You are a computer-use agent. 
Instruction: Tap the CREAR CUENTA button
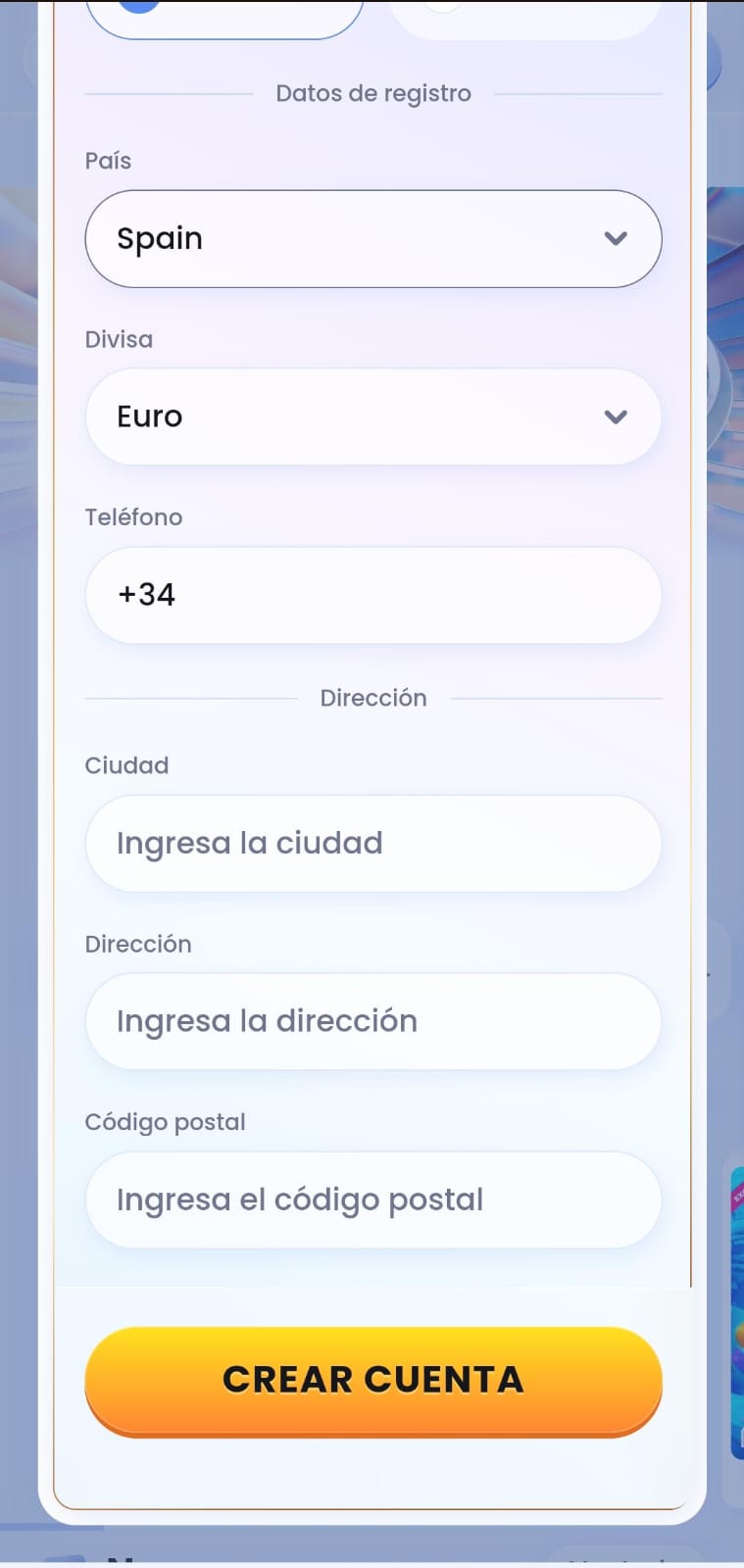[x=373, y=1382]
